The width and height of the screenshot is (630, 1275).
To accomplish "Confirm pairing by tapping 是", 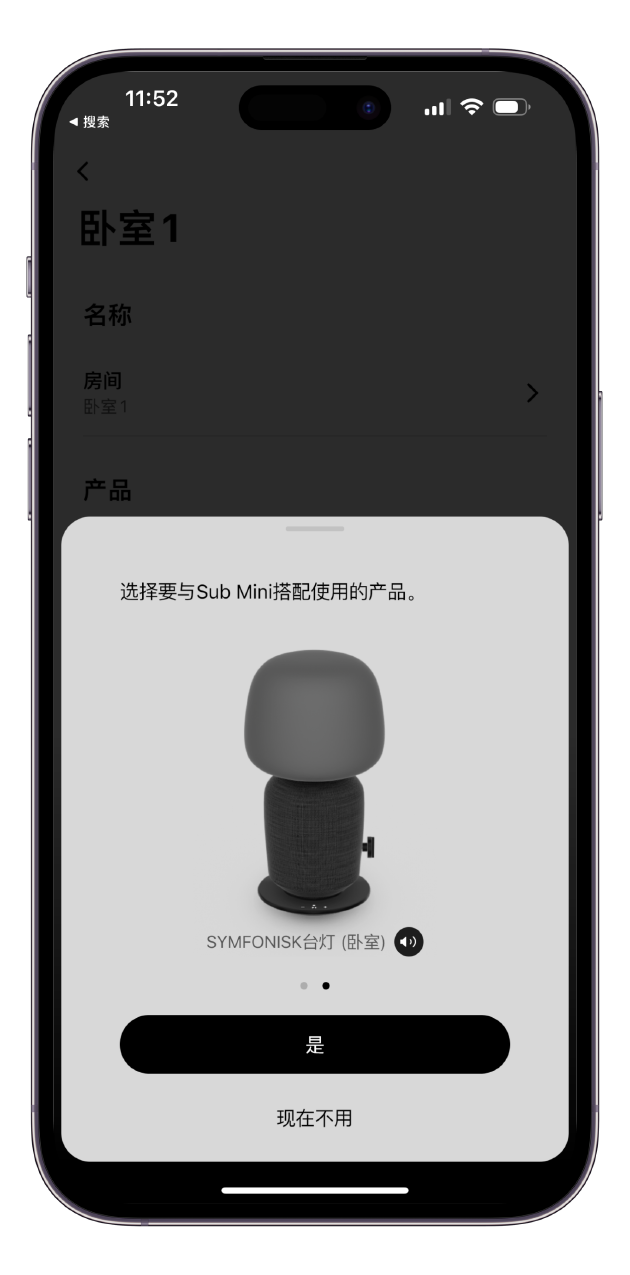I will pyautogui.click(x=315, y=1045).
